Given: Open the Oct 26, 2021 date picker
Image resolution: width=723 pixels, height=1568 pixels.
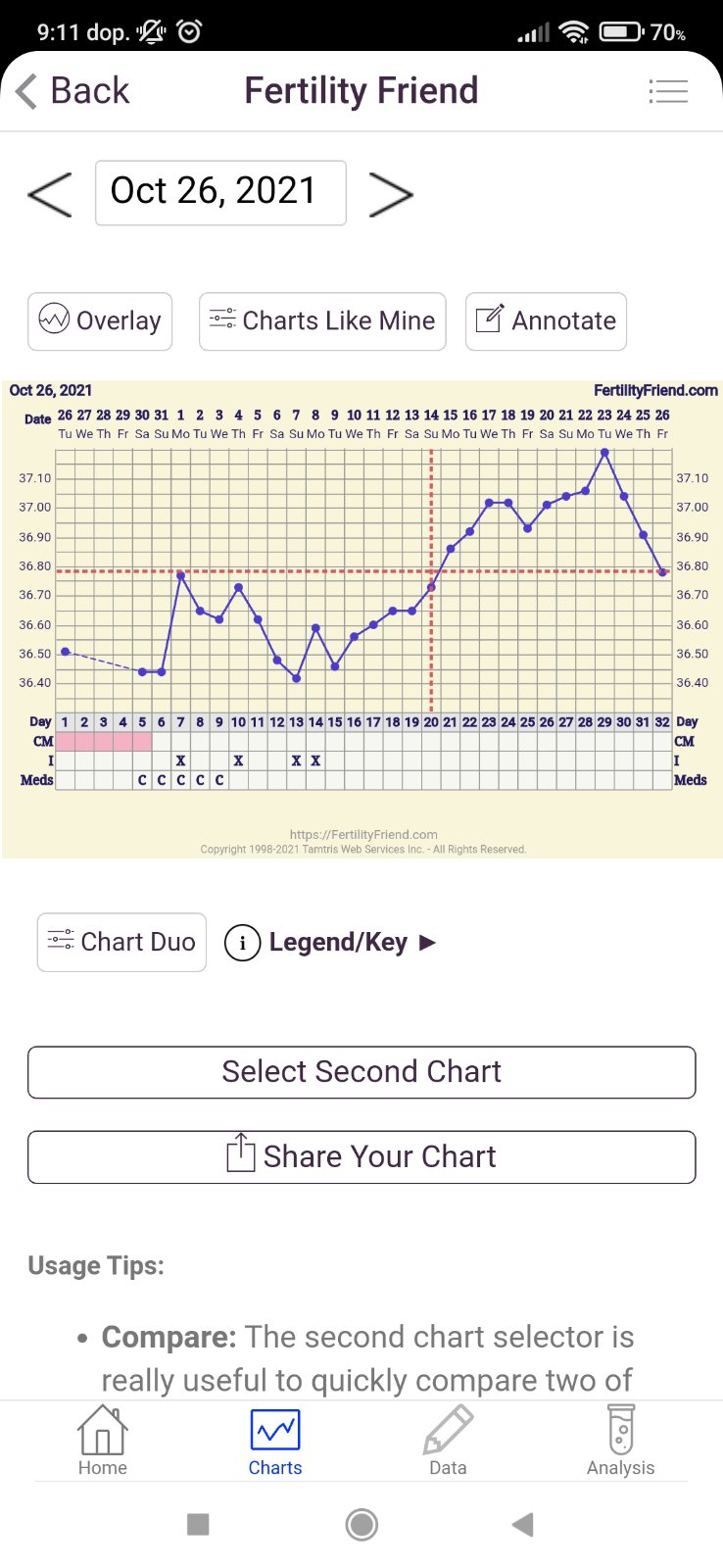Looking at the screenshot, I should click(220, 192).
